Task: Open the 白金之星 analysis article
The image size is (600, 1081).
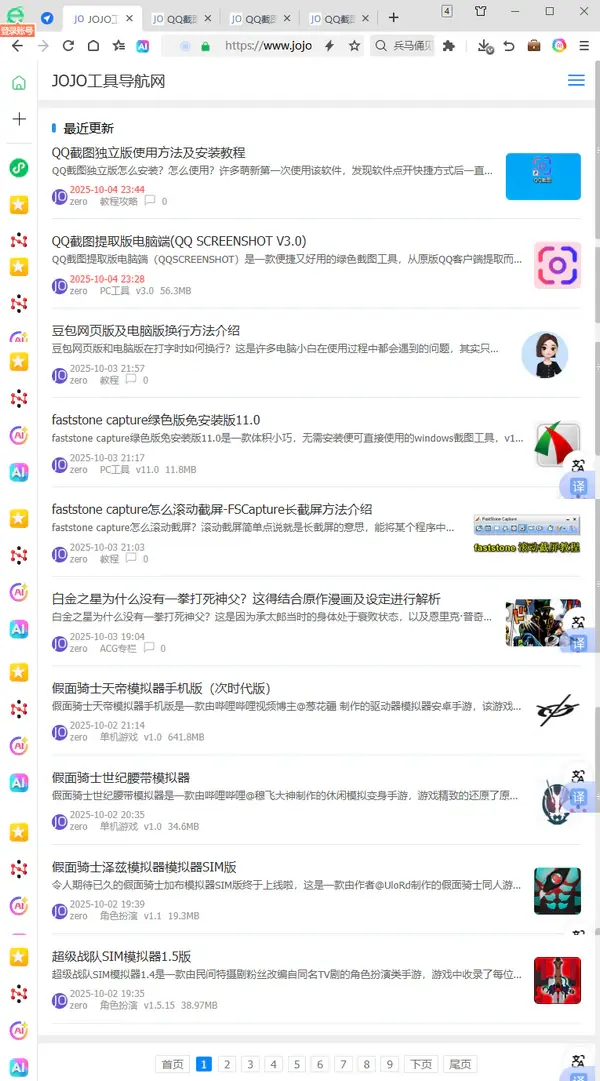Action: [x=245, y=598]
